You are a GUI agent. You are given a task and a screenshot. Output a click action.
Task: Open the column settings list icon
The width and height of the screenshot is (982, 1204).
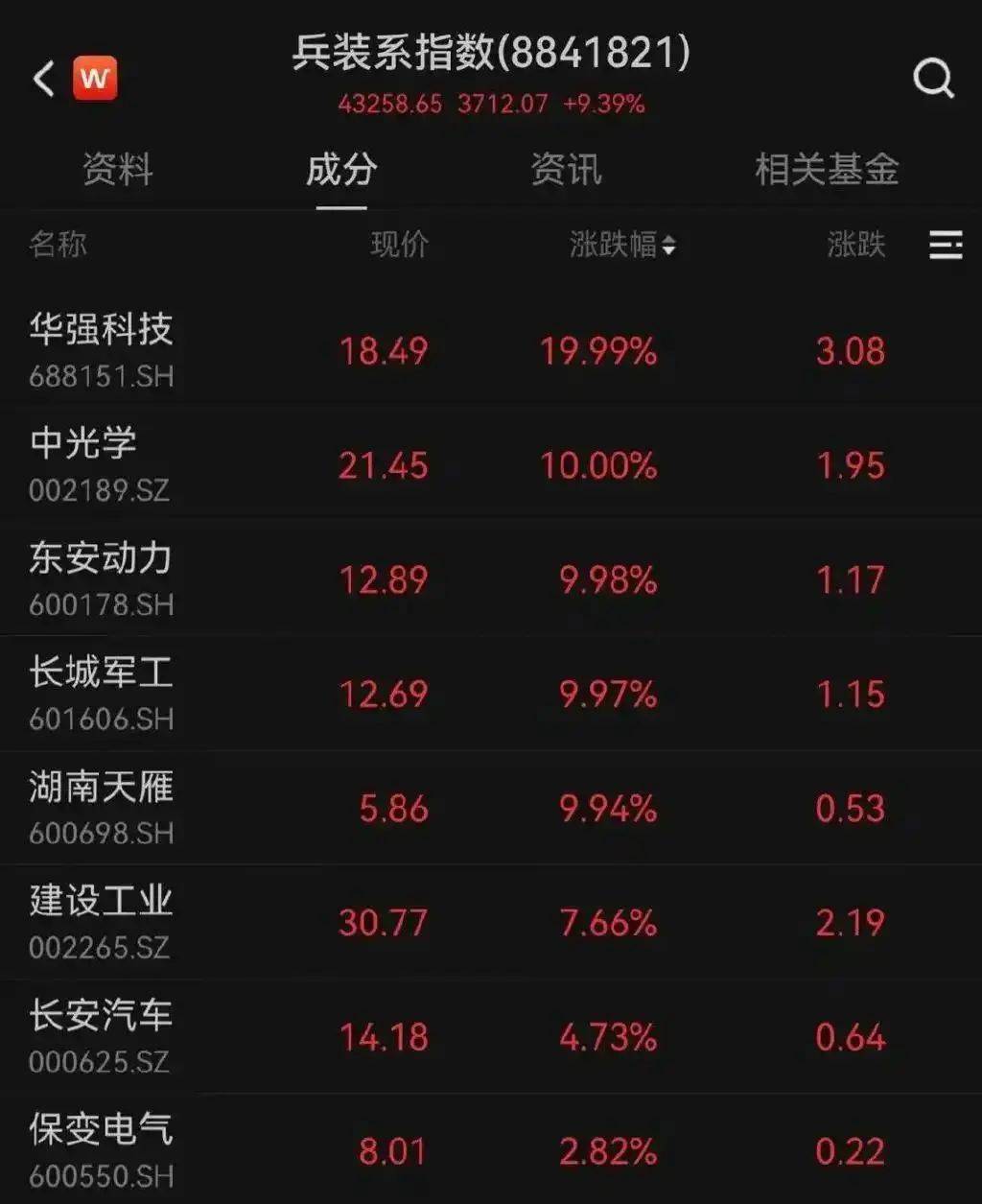coord(946,246)
